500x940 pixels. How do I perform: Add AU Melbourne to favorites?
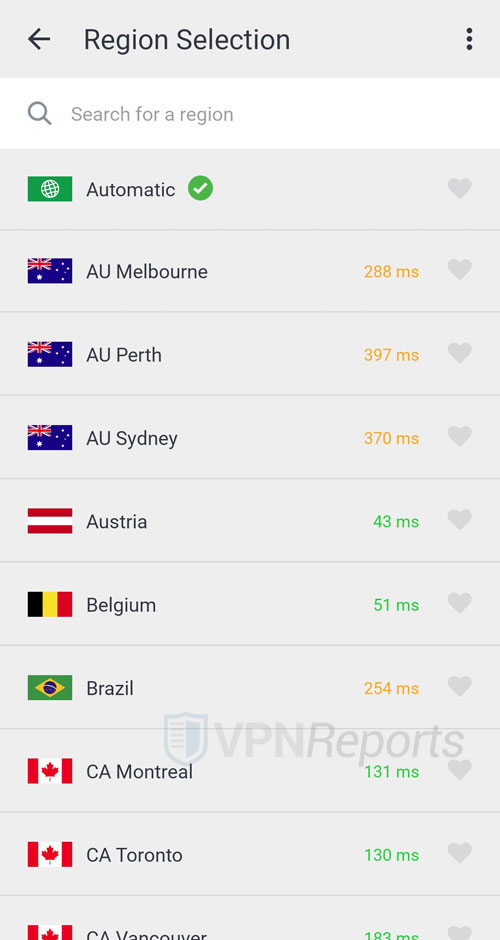[x=460, y=270]
